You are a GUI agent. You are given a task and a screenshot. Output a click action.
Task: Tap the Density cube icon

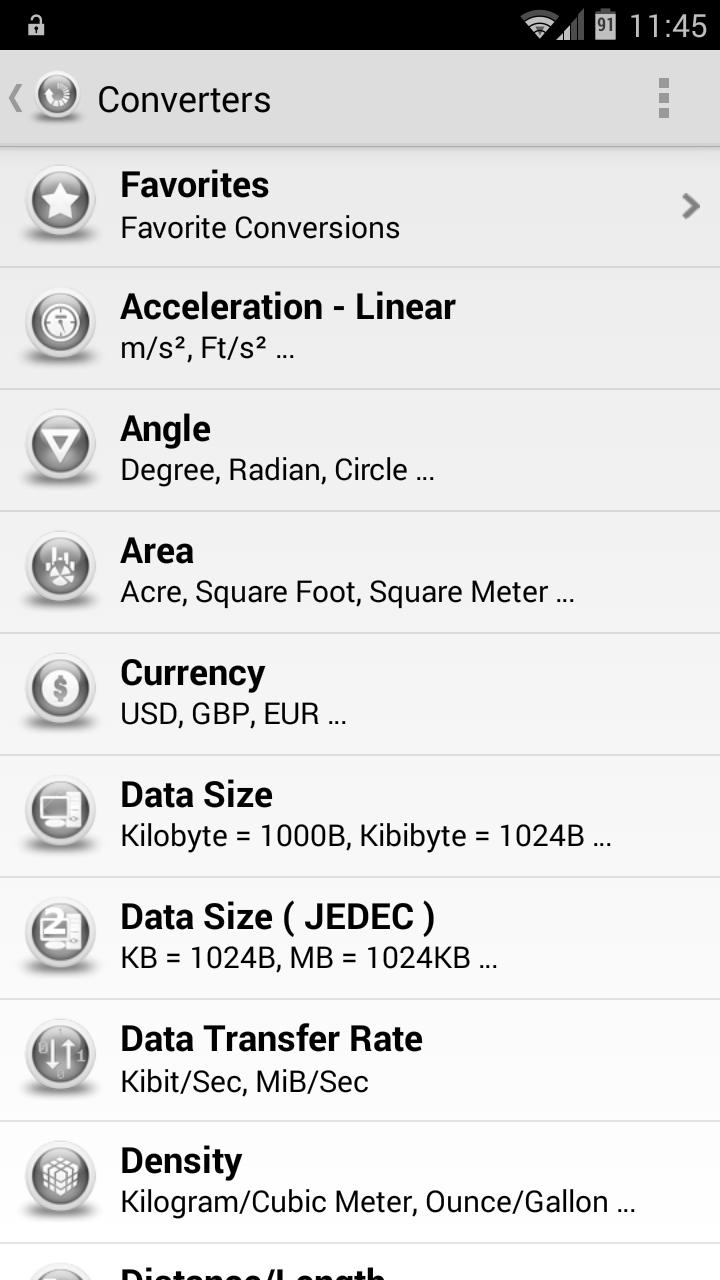coord(59,1177)
